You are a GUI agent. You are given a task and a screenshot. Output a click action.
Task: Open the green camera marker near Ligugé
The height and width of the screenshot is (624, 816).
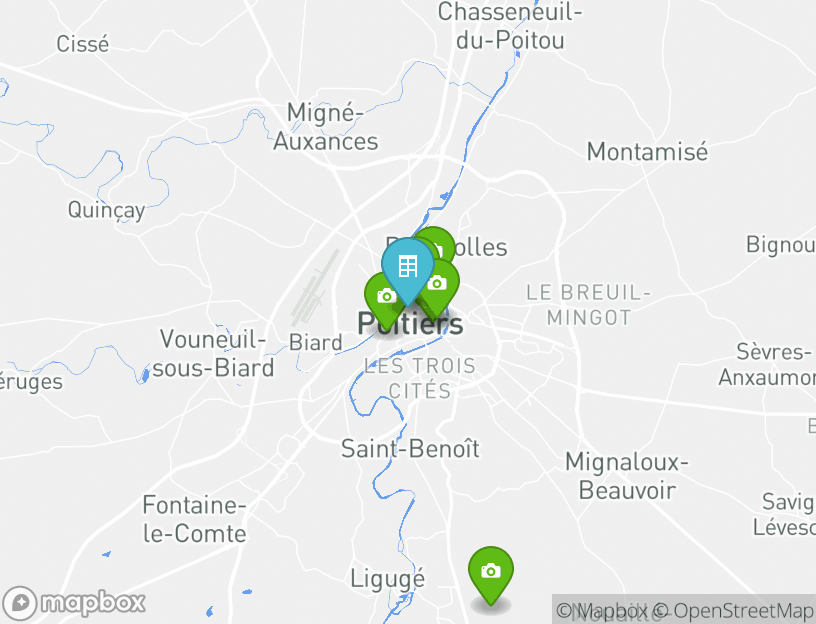coord(490,572)
